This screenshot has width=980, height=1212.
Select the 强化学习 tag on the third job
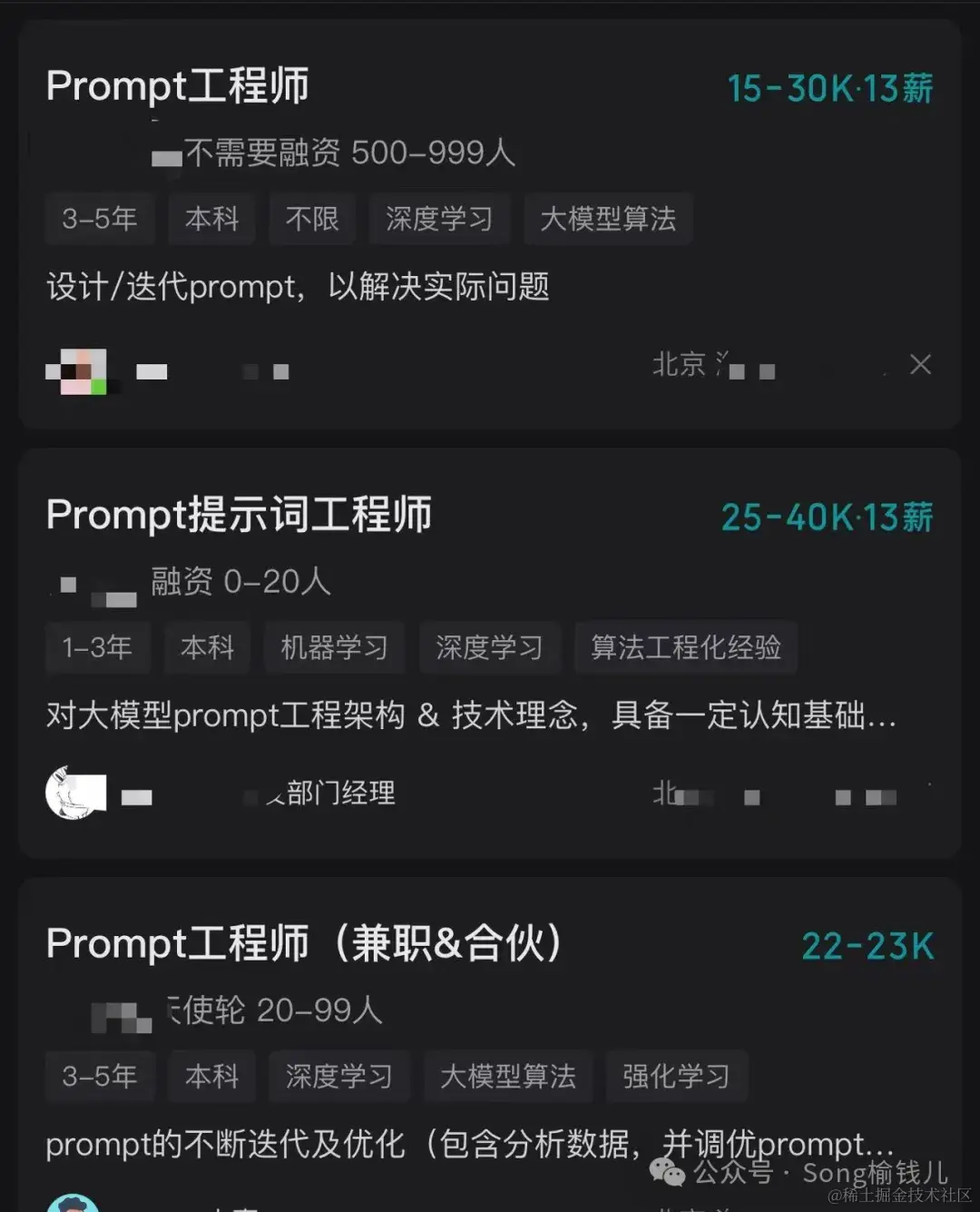point(677,1077)
